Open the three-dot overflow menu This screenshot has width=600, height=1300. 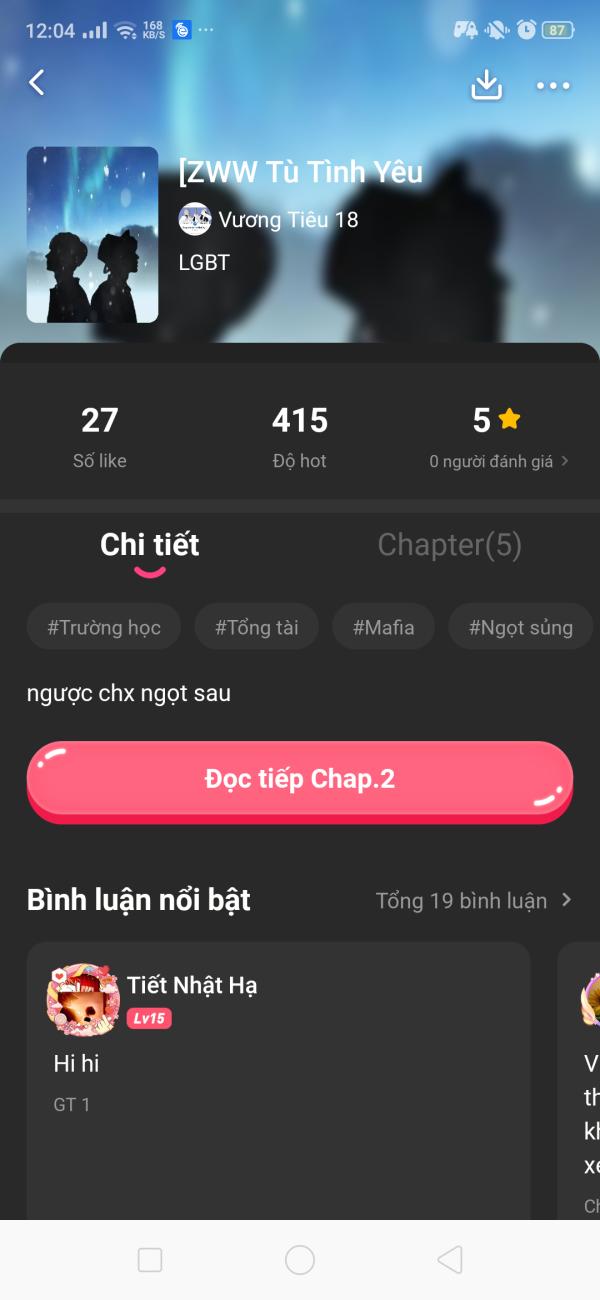[x=553, y=86]
